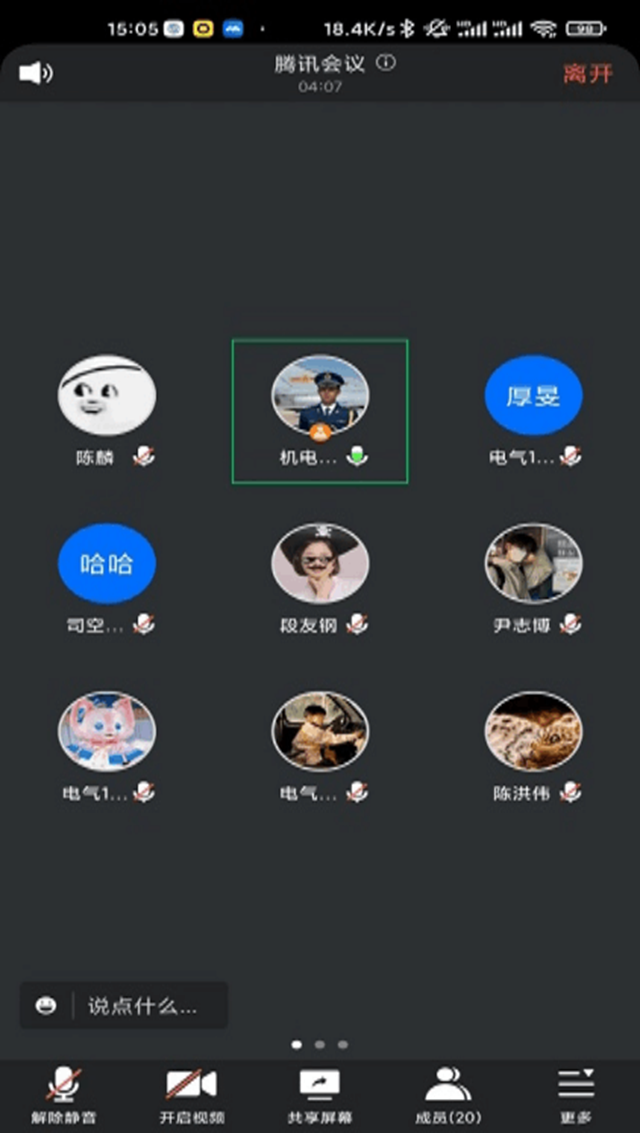640x1133 pixels.
Task: Open meeting info next to 腾讯会议
Action: (x=386, y=63)
